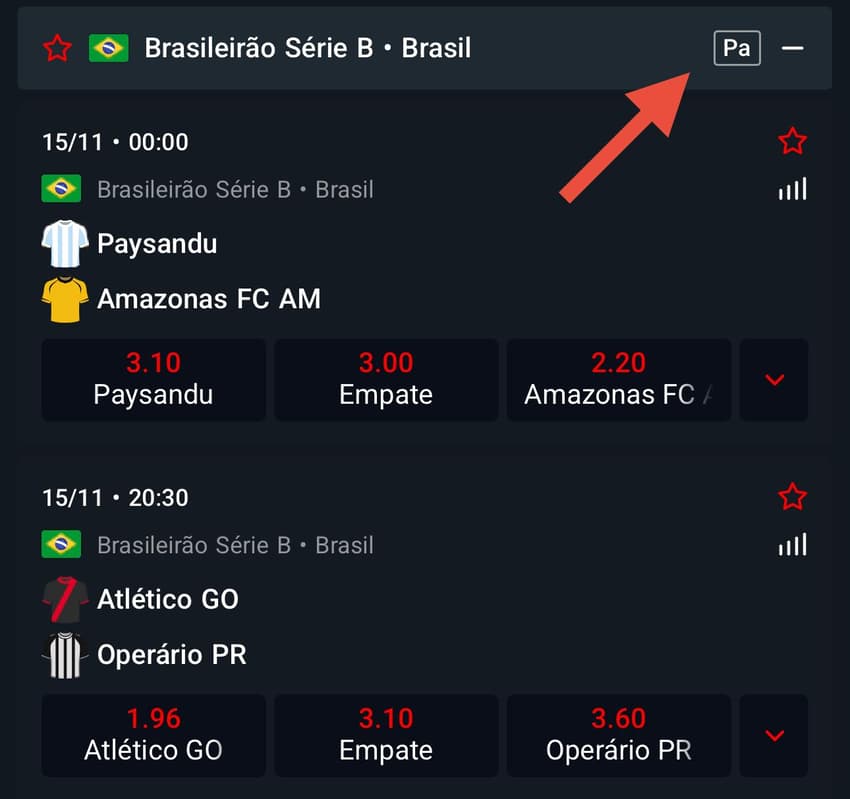Open statistics for Paysandu vs Amazonas

(792, 189)
